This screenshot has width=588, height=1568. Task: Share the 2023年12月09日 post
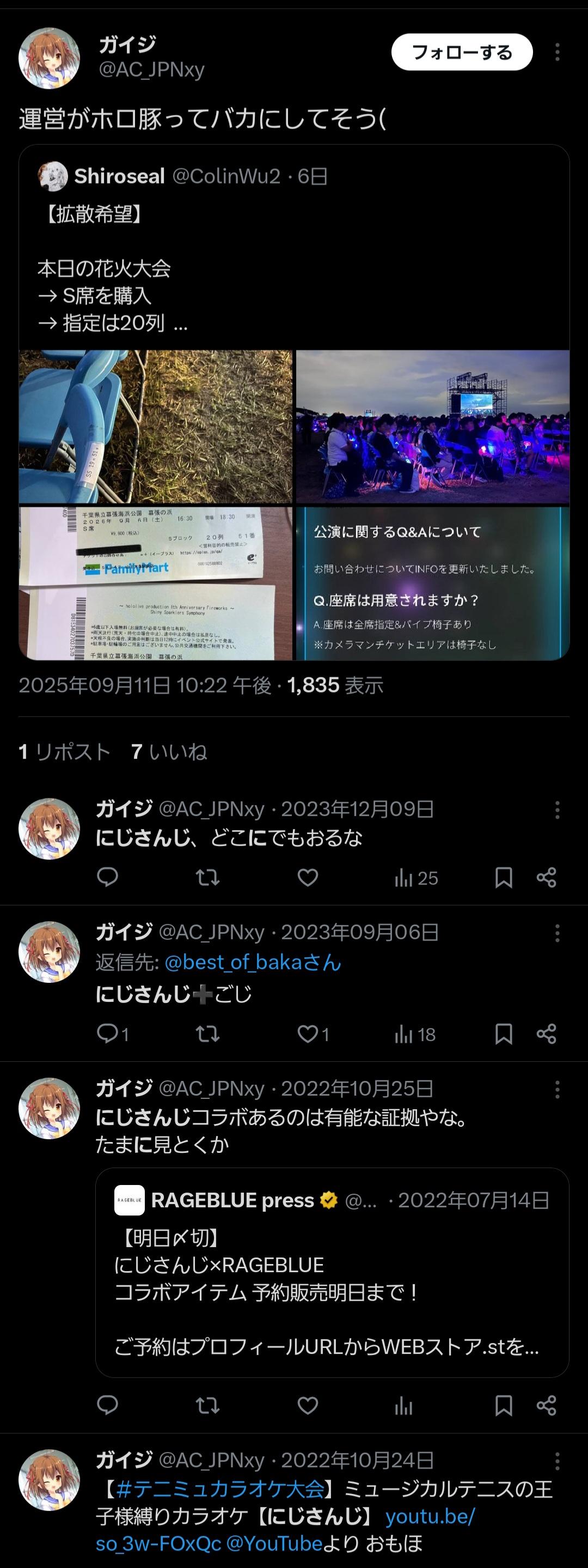click(546, 877)
